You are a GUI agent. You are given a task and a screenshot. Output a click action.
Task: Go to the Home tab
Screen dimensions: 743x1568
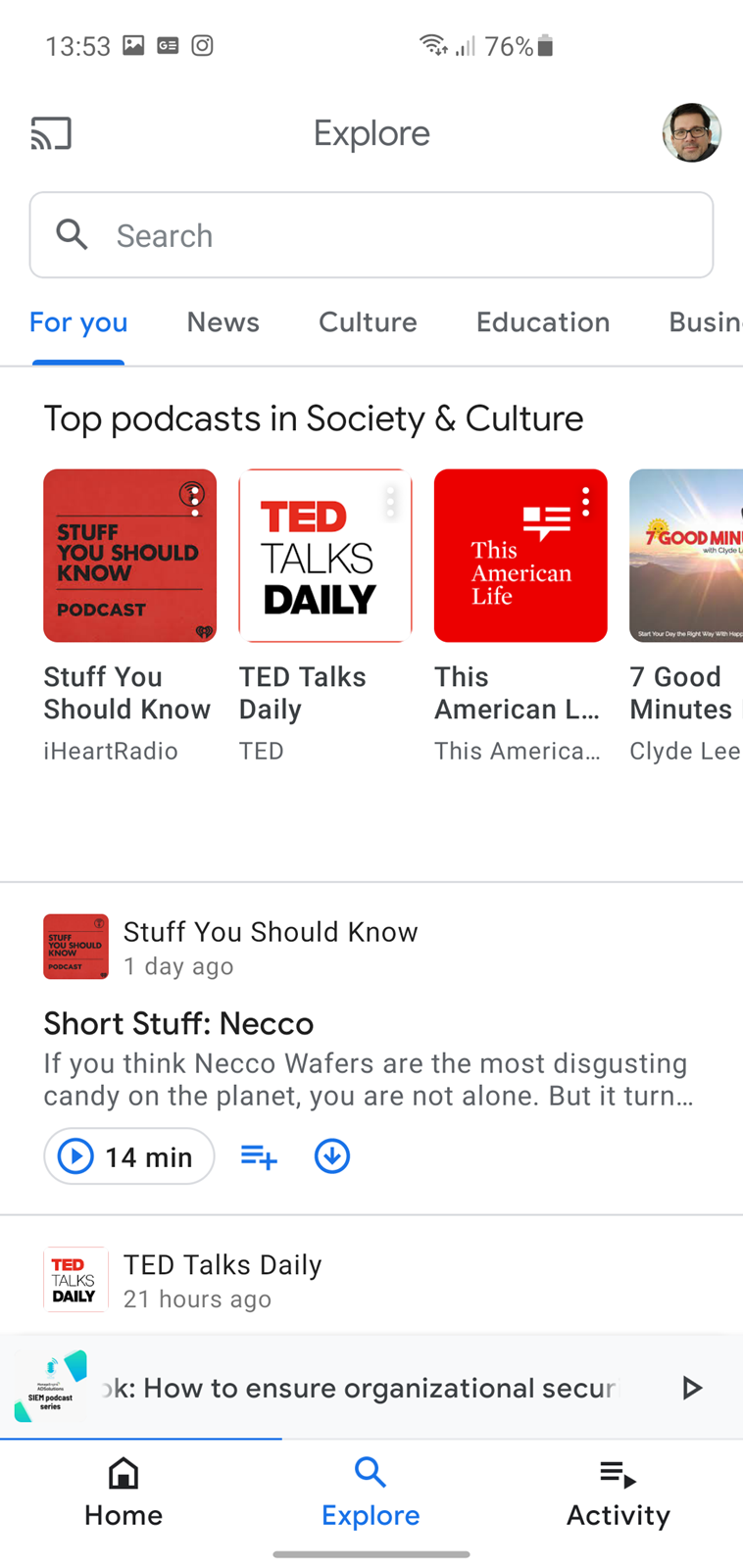[x=124, y=1493]
